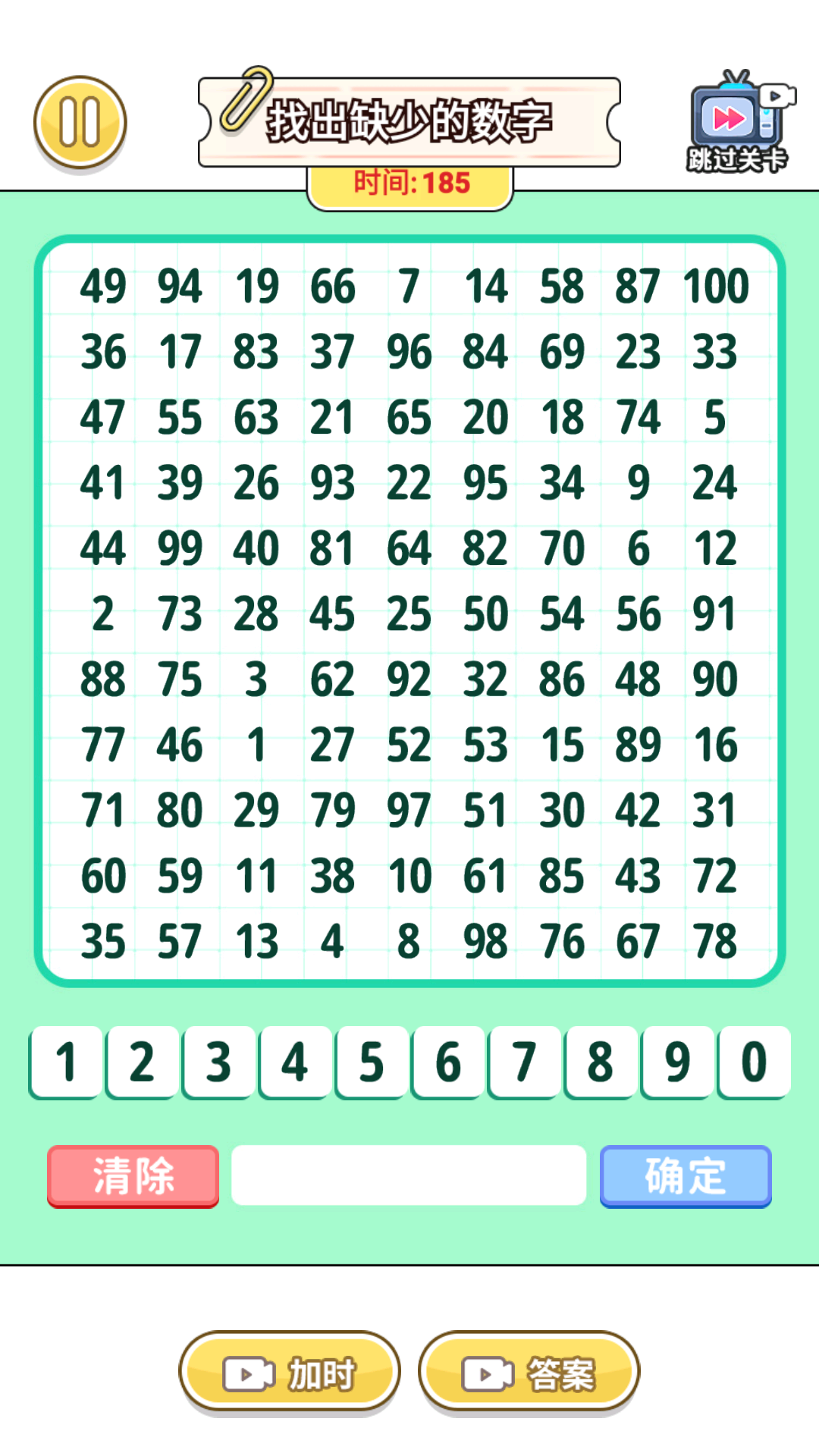Screen dimensions: 819x1456
Task: Enter digit 3 on the keypad
Action: click(218, 1062)
